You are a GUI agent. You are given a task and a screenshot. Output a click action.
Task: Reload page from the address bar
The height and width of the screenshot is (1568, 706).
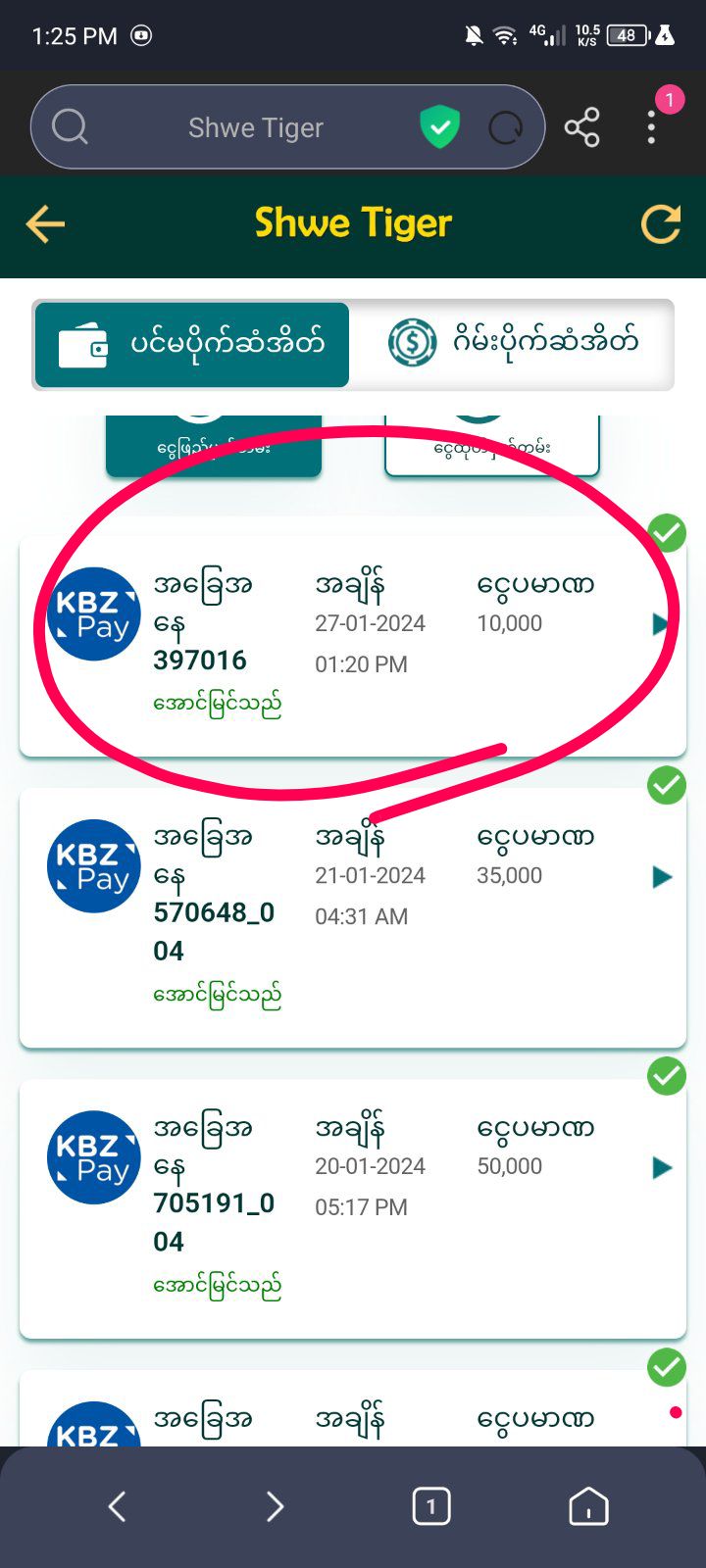coord(506,127)
